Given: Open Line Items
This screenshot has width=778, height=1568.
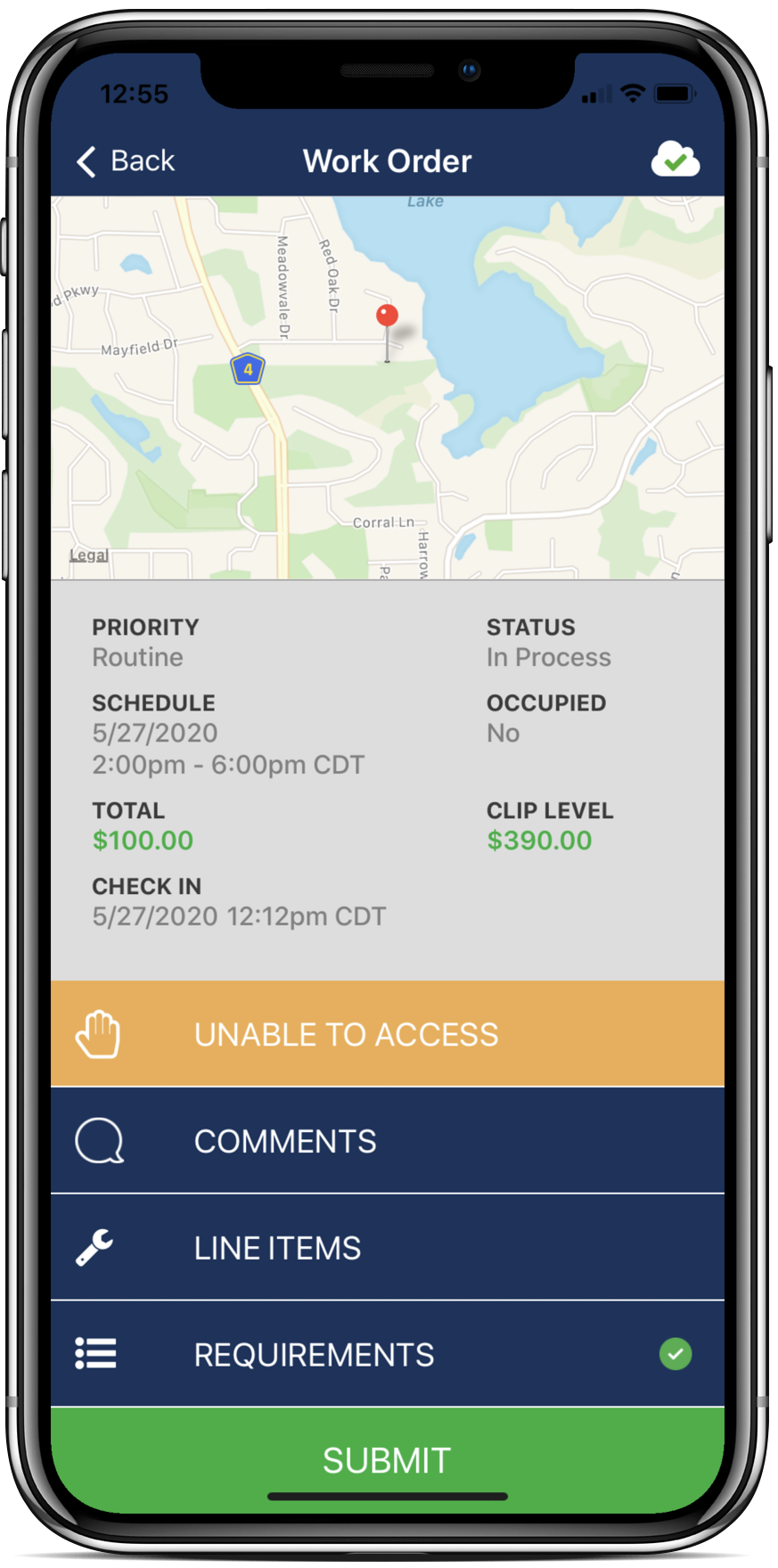Looking at the screenshot, I should pyautogui.click(x=388, y=1248).
